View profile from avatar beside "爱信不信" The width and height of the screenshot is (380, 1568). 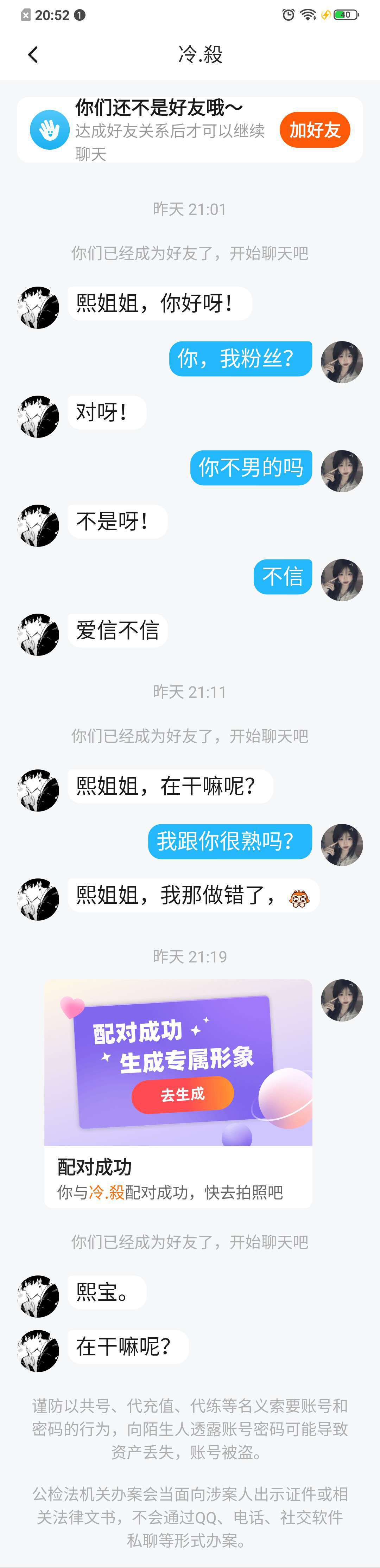point(38,634)
